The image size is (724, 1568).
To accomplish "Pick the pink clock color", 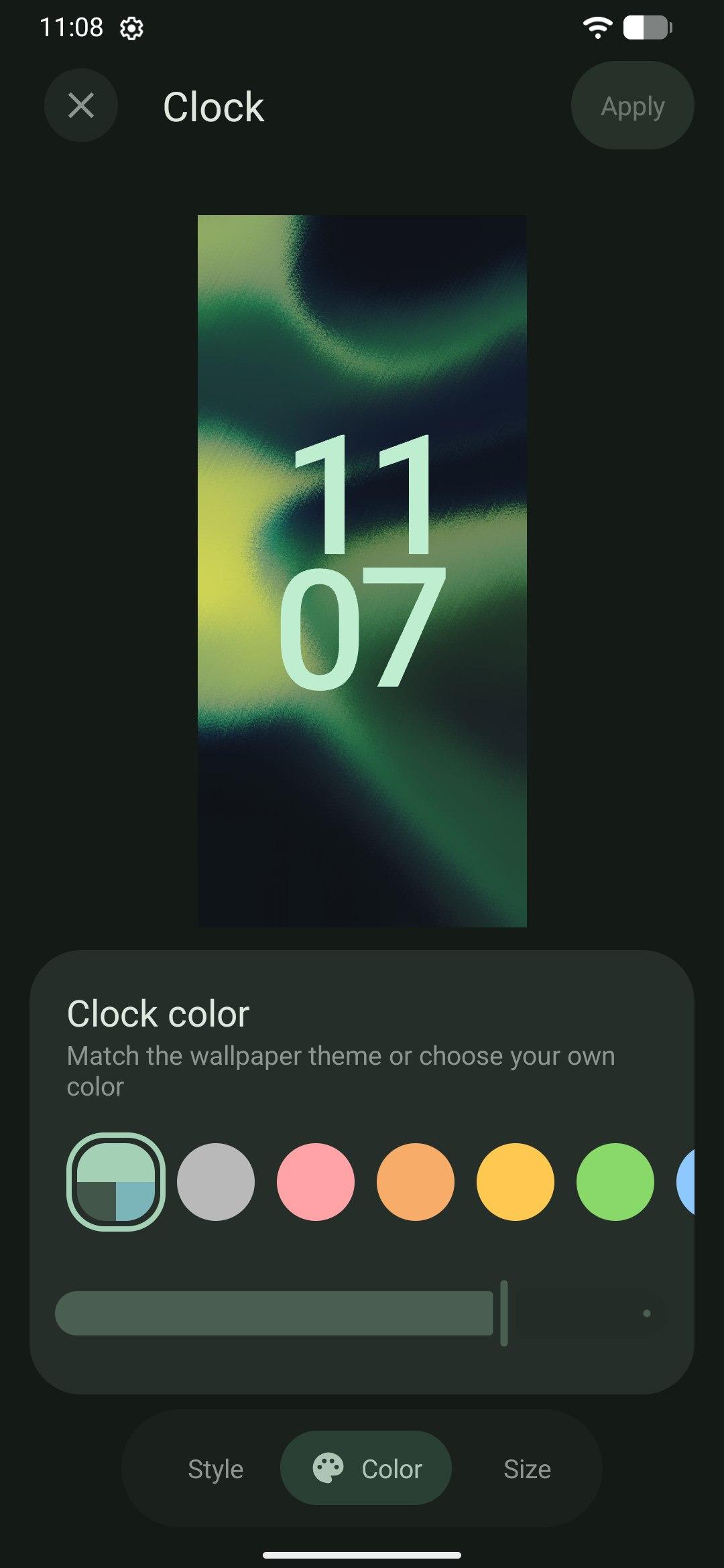I will 316,1182.
